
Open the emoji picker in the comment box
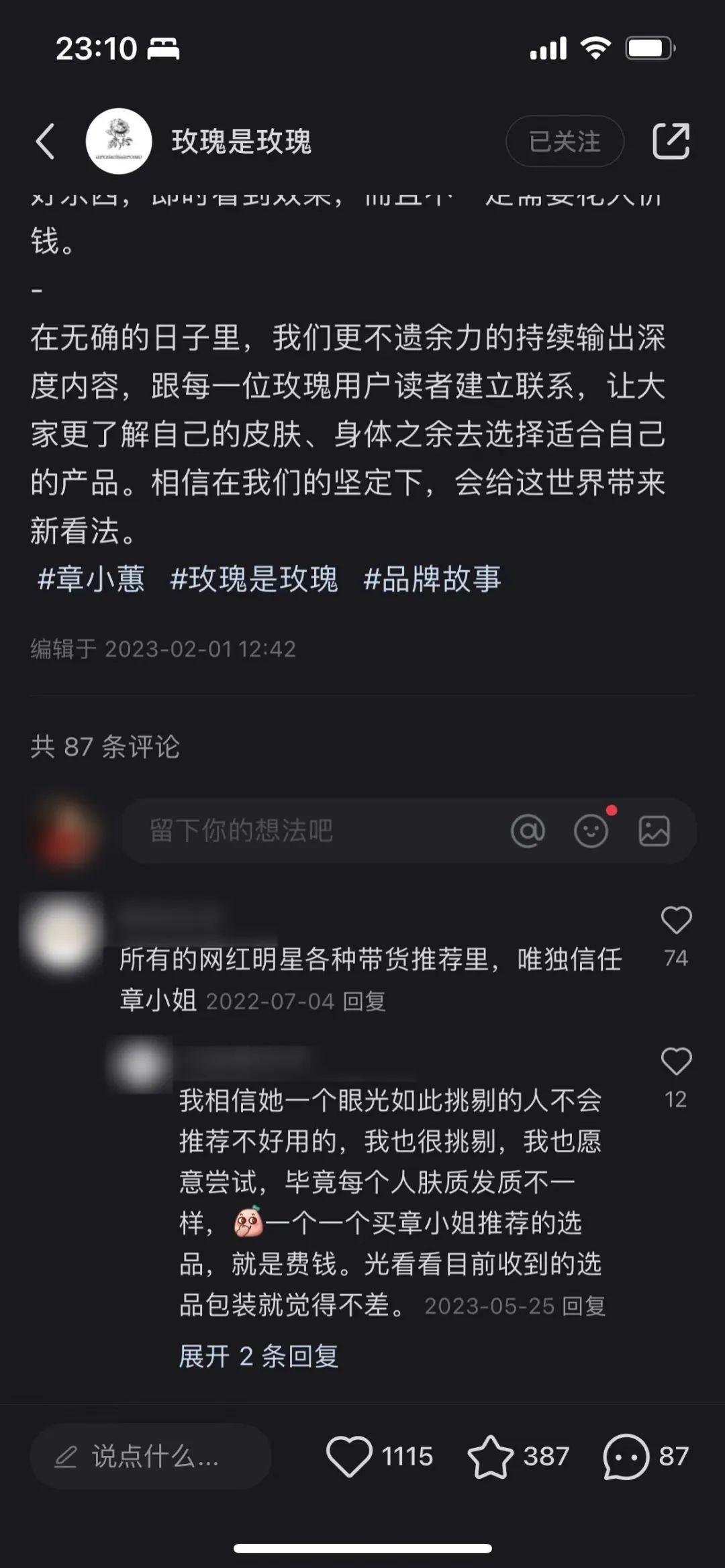pyautogui.click(x=591, y=831)
